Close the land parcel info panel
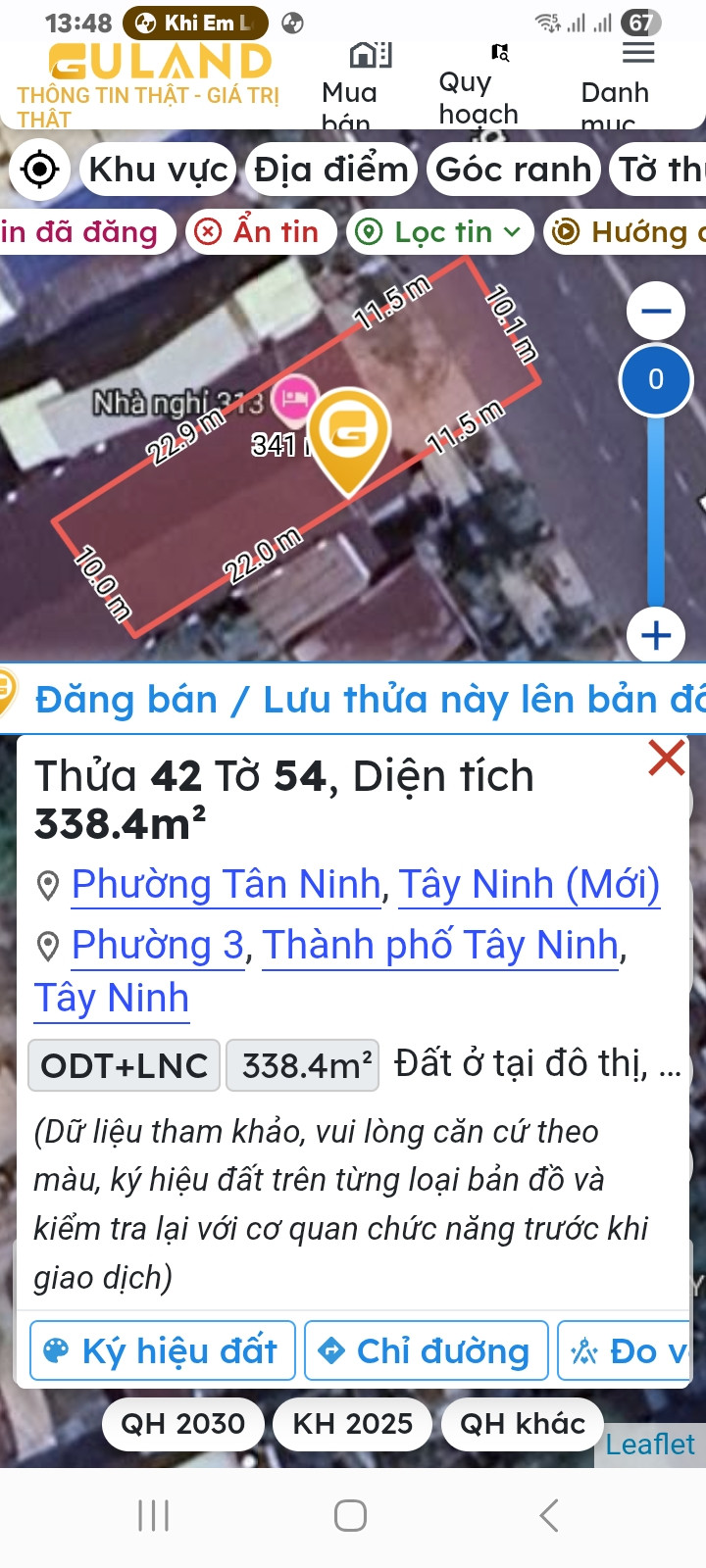This screenshot has width=706, height=1568. [666, 758]
